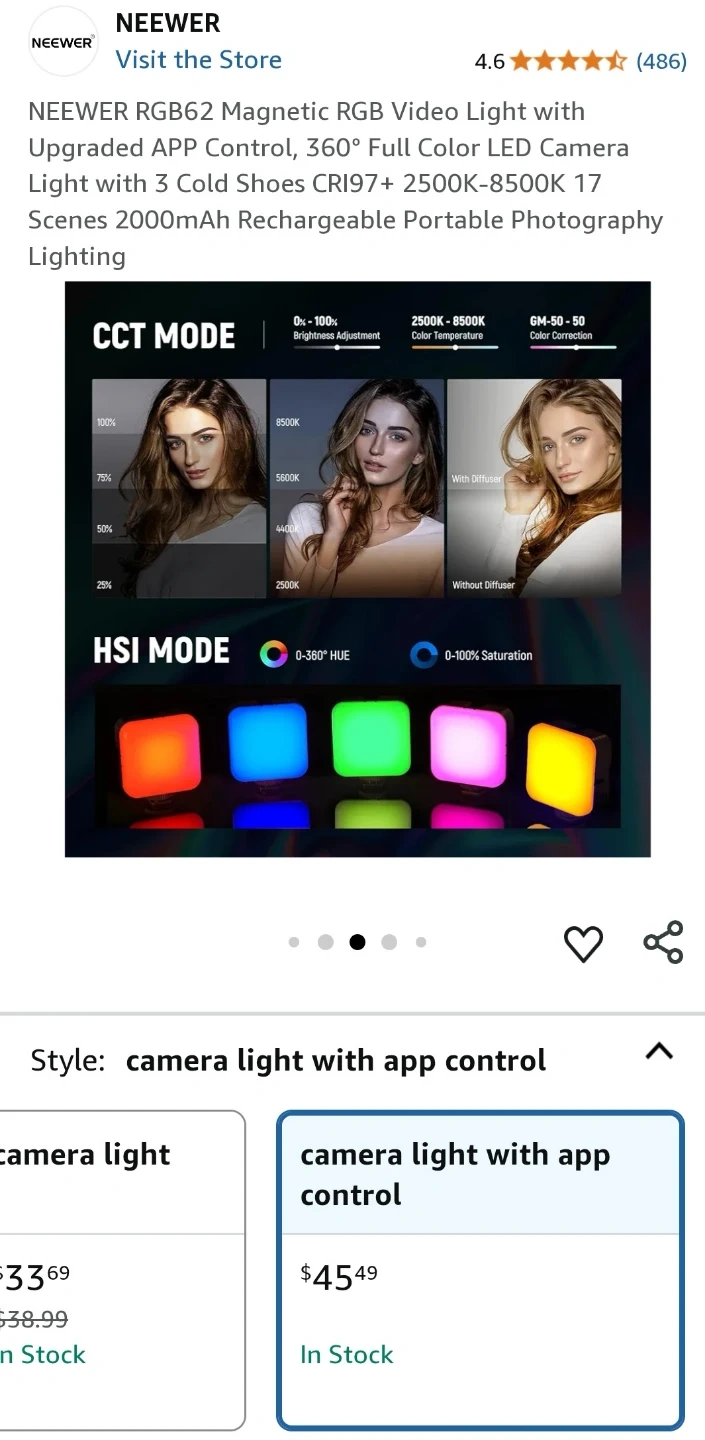Share this product listing
The height and width of the screenshot is (1440, 705).
pos(663,942)
